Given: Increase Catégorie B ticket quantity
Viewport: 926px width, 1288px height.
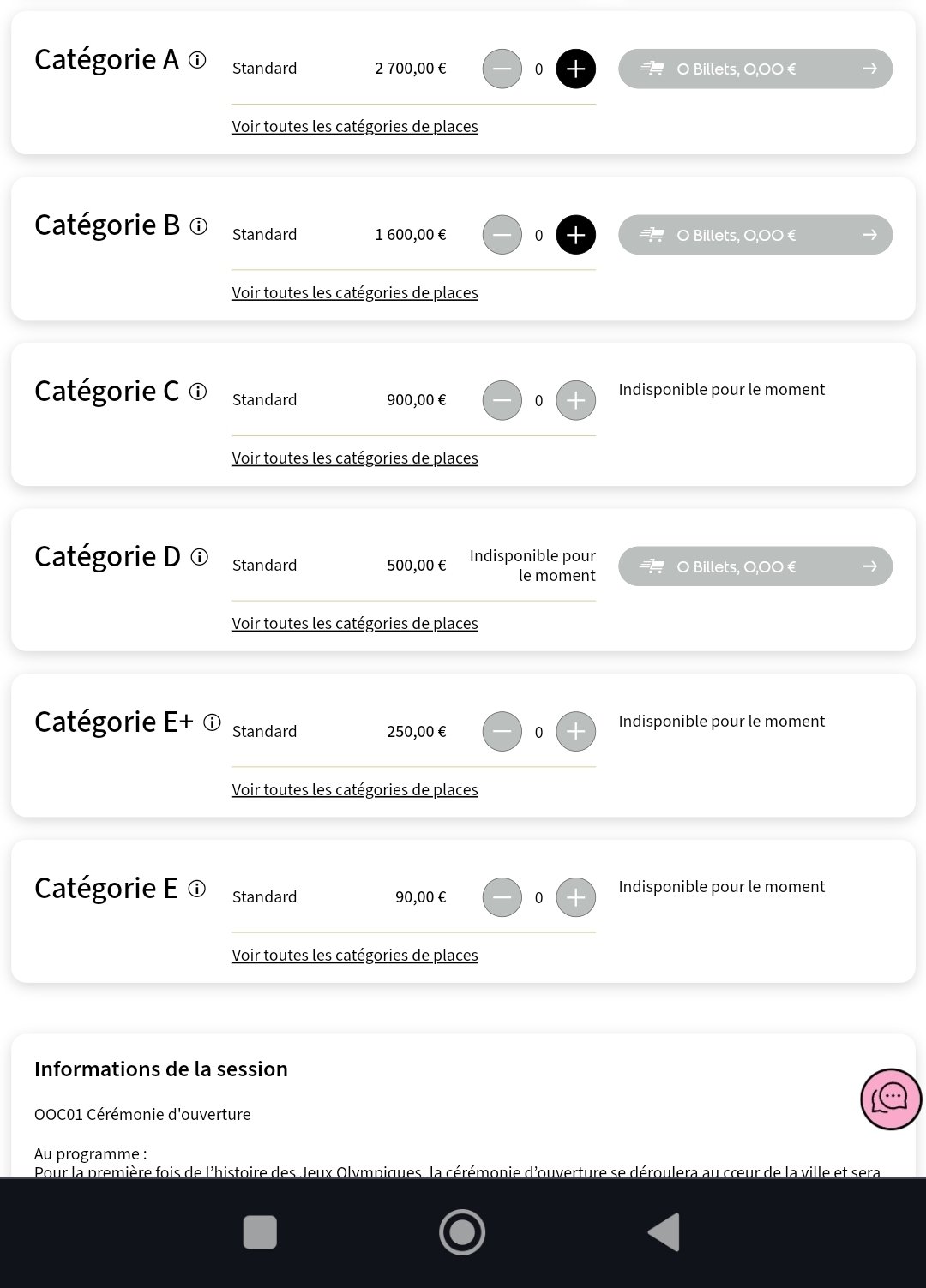Looking at the screenshot, I should coord(575,235).
